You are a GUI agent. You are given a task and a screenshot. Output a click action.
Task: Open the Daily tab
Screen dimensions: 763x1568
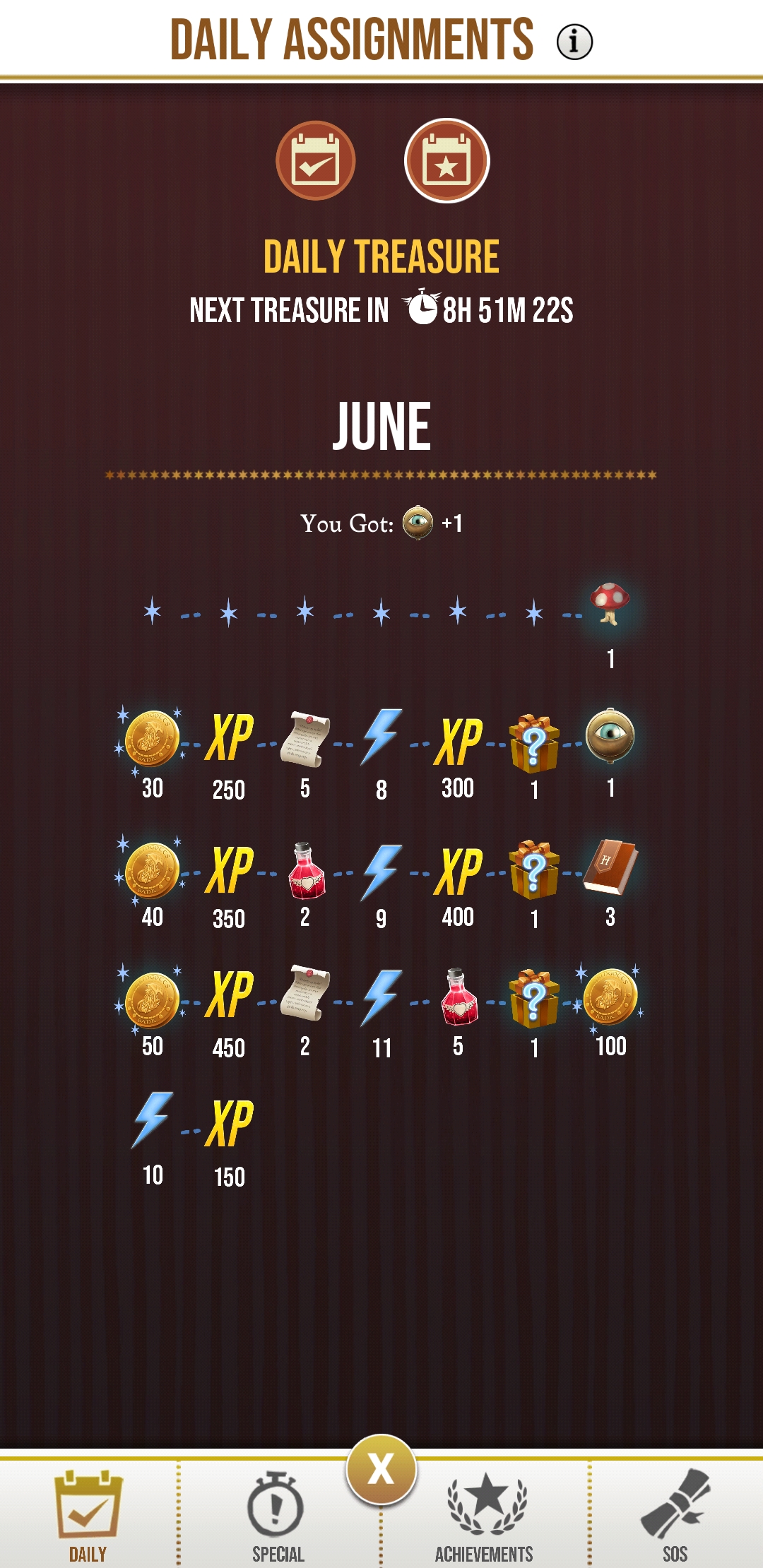pyautogui.click(x=88, y=1516)
